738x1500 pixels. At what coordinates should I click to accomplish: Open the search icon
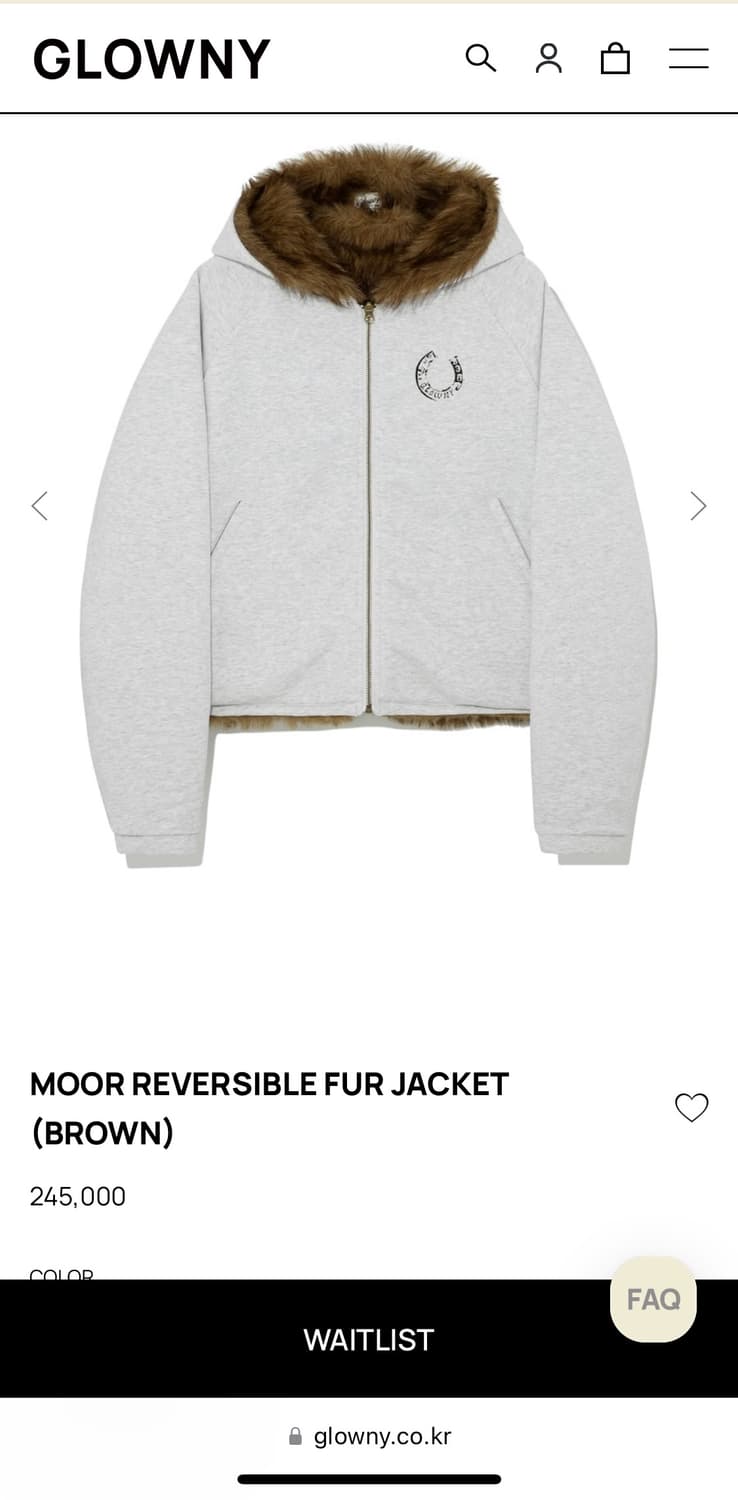[x=481, y=58]
